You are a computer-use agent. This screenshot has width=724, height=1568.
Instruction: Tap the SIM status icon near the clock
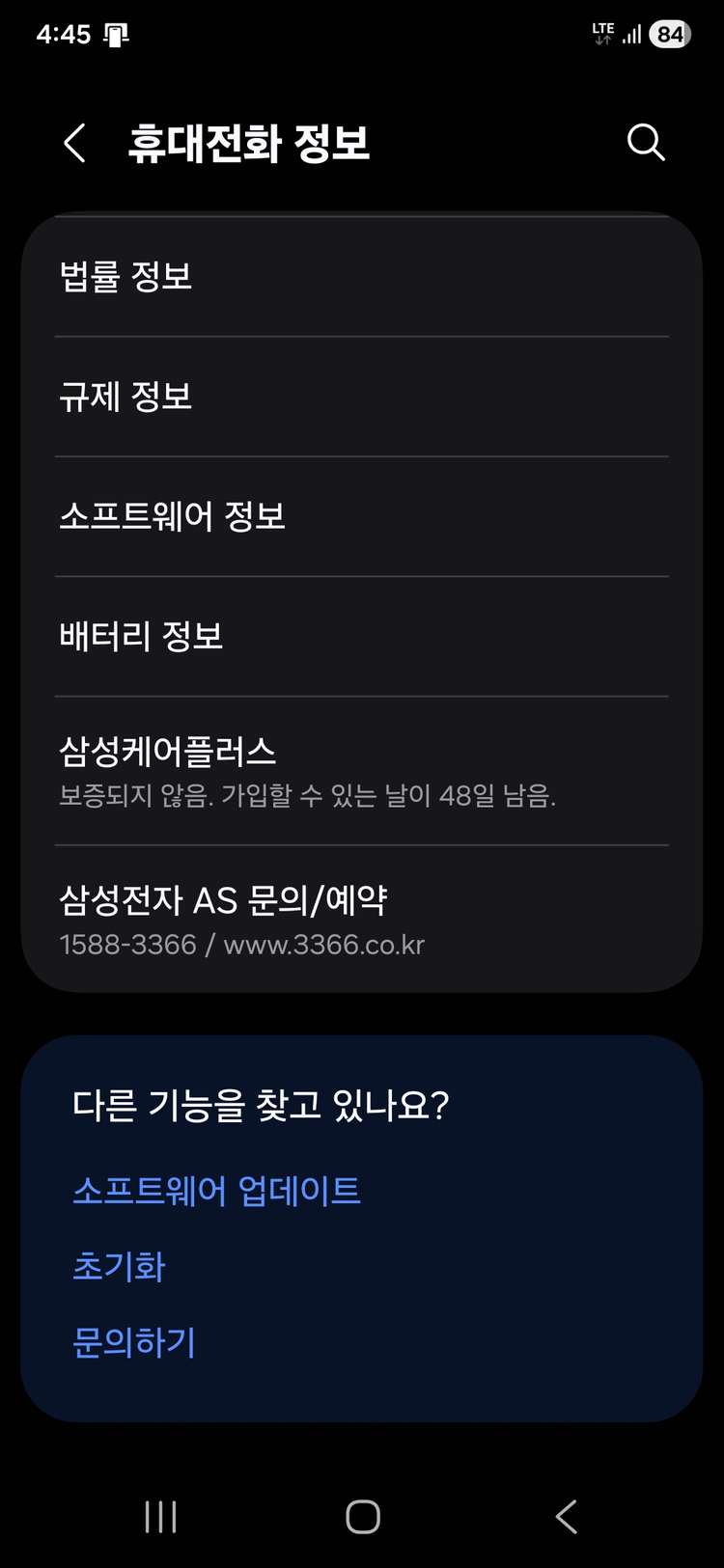tap(117, 33)
